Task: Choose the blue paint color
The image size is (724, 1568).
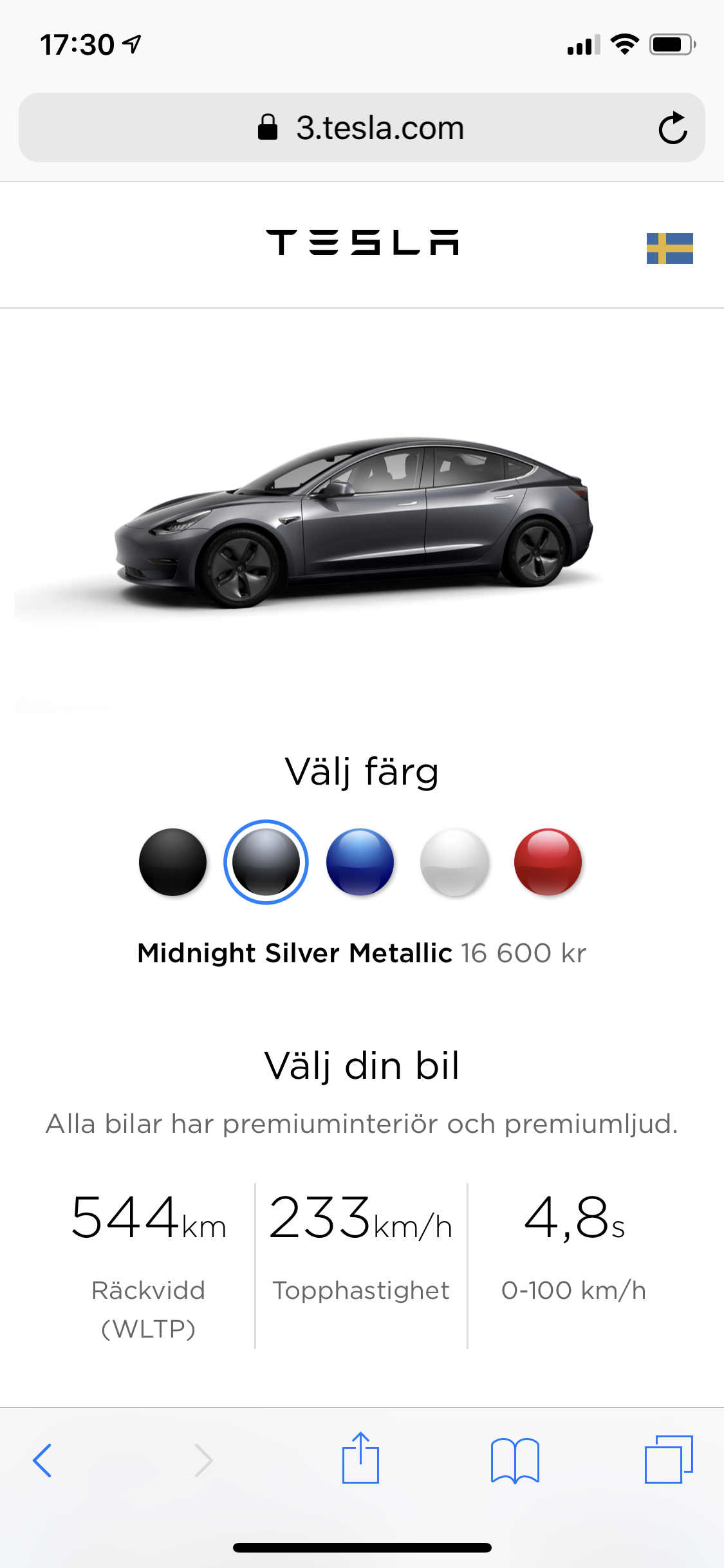Action: click(360, 862)
